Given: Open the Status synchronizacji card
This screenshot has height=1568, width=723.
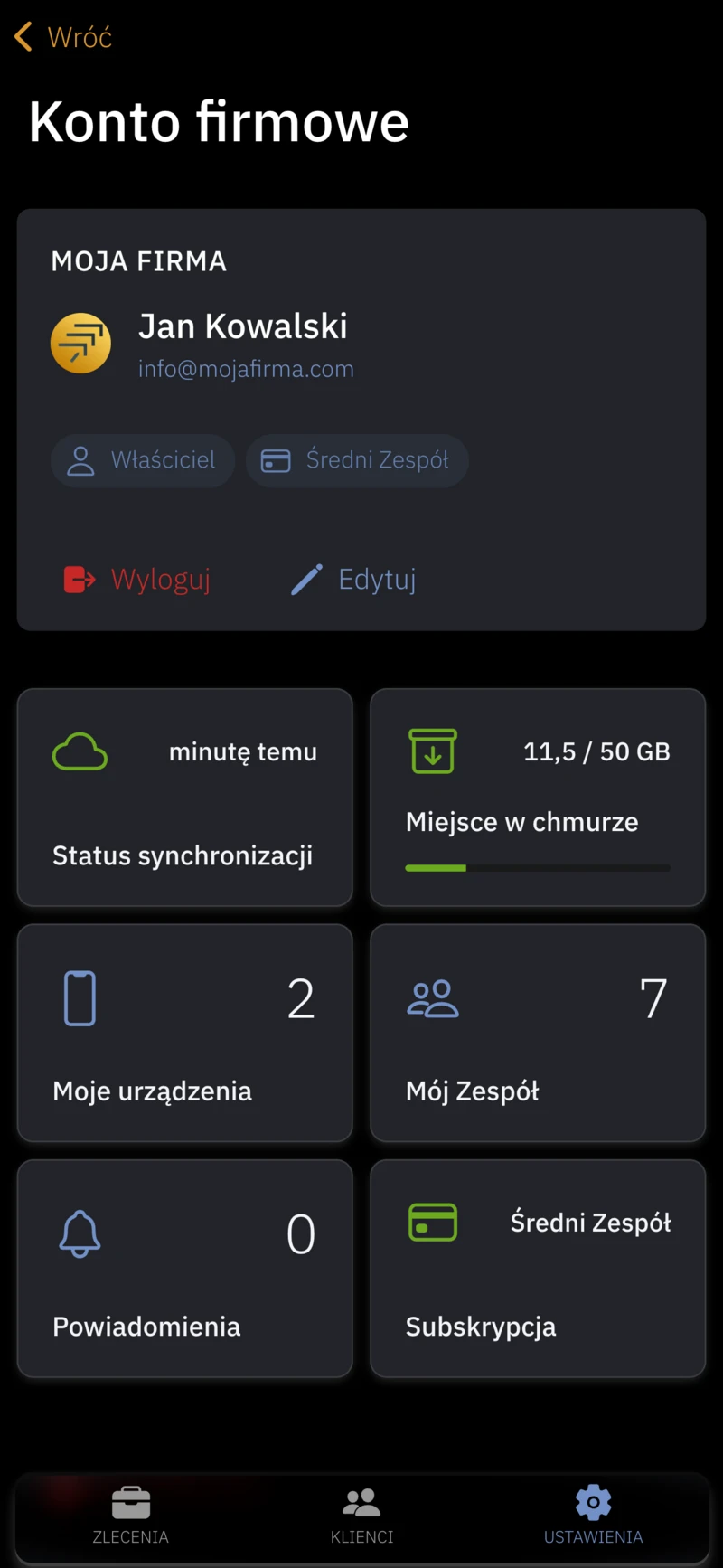Looking at the screenshot, I should coord(184,798).
